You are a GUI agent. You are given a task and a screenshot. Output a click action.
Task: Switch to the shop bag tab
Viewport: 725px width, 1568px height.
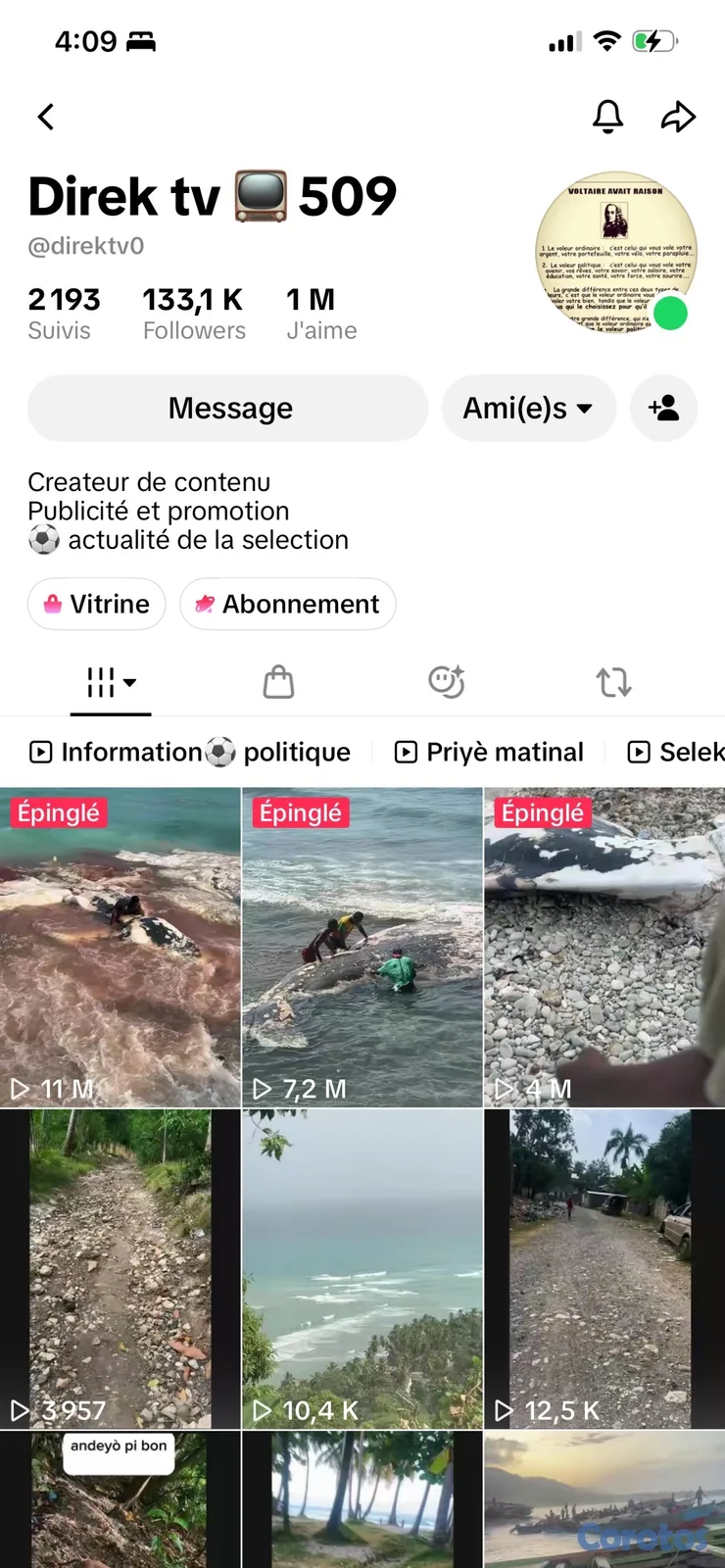(278, 682)
